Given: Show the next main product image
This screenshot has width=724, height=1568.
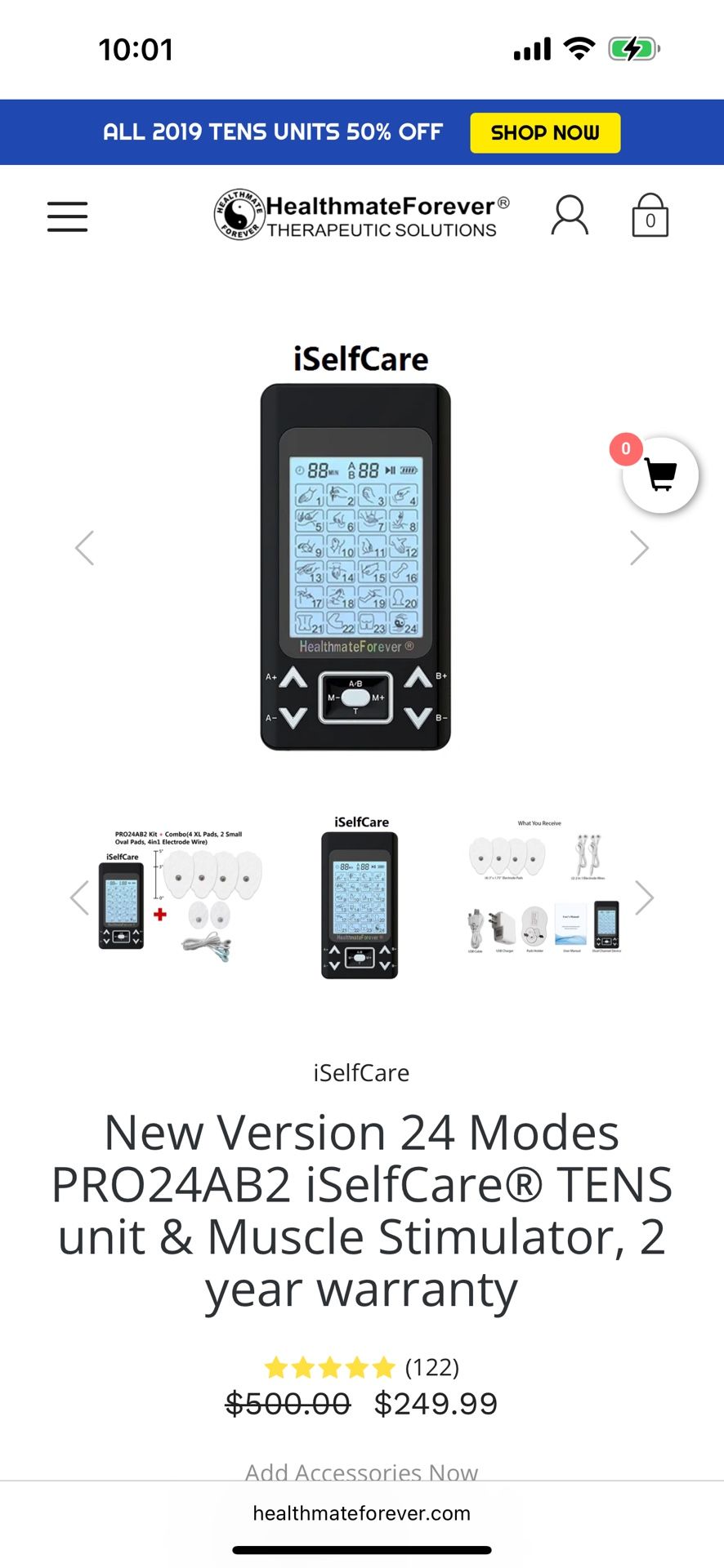Looking at the screenshot, I should [x=639, y=548].
